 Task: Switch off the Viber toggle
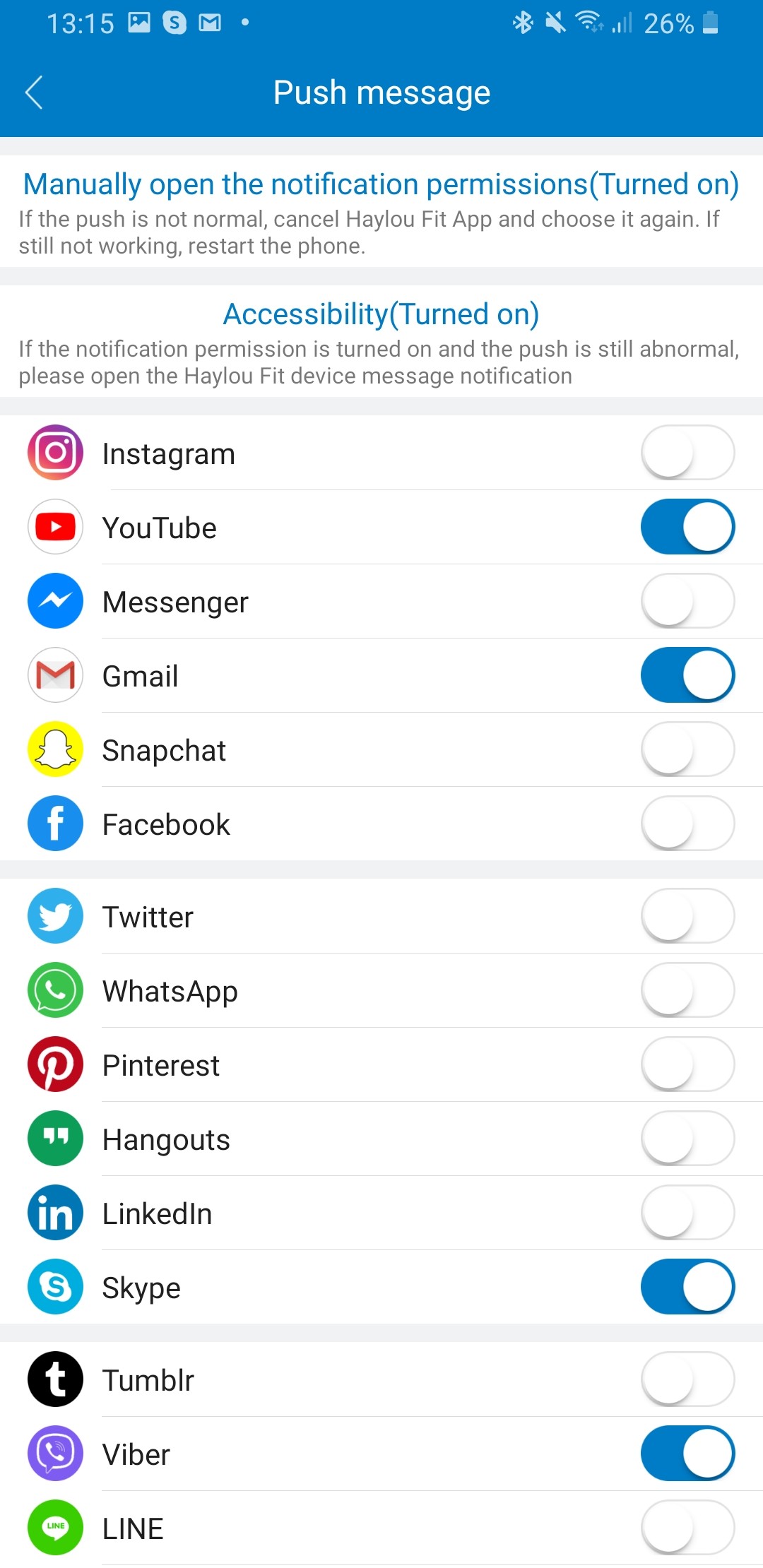pyautogui.click(x=687, y=1454)
